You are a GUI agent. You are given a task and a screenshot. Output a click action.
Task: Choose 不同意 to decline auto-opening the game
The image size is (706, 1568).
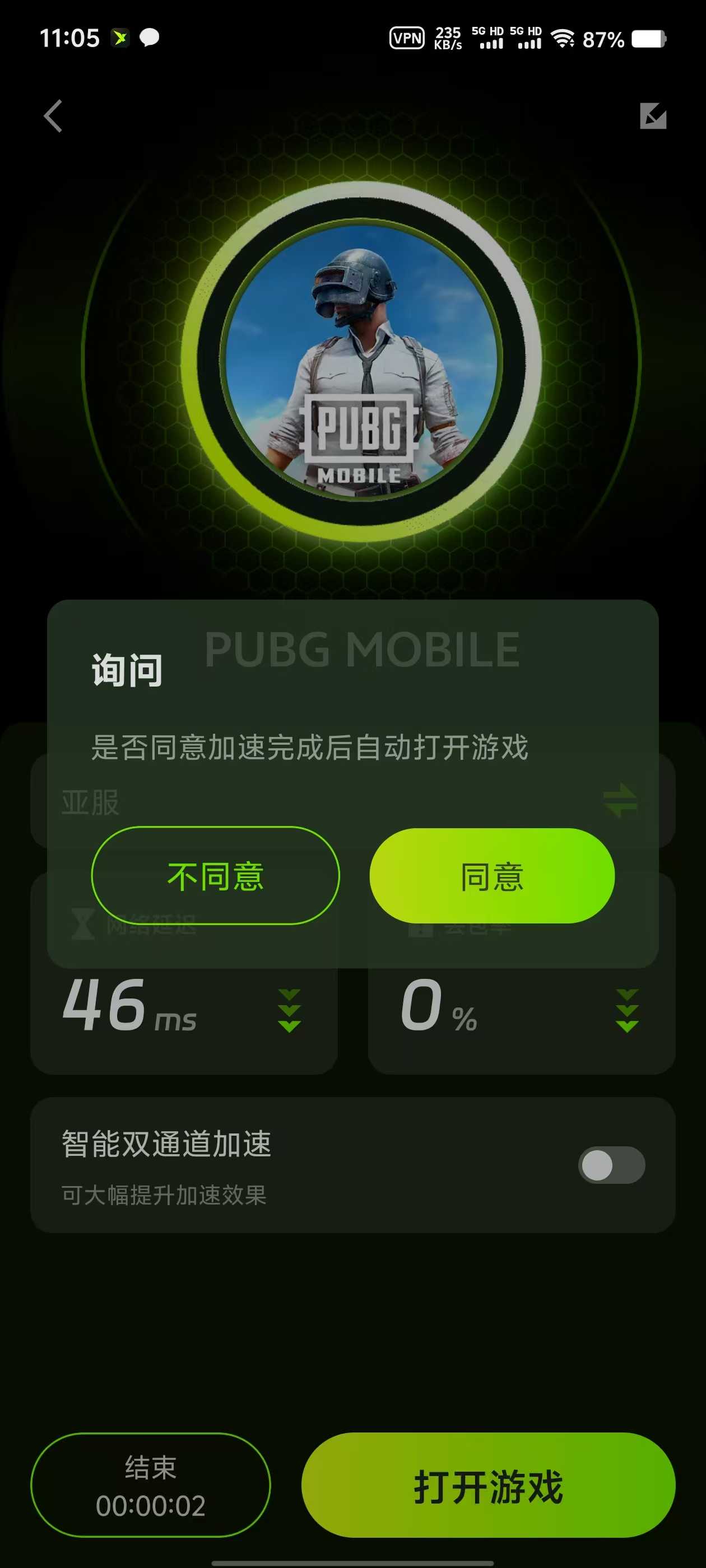click(x=215, y=876)
